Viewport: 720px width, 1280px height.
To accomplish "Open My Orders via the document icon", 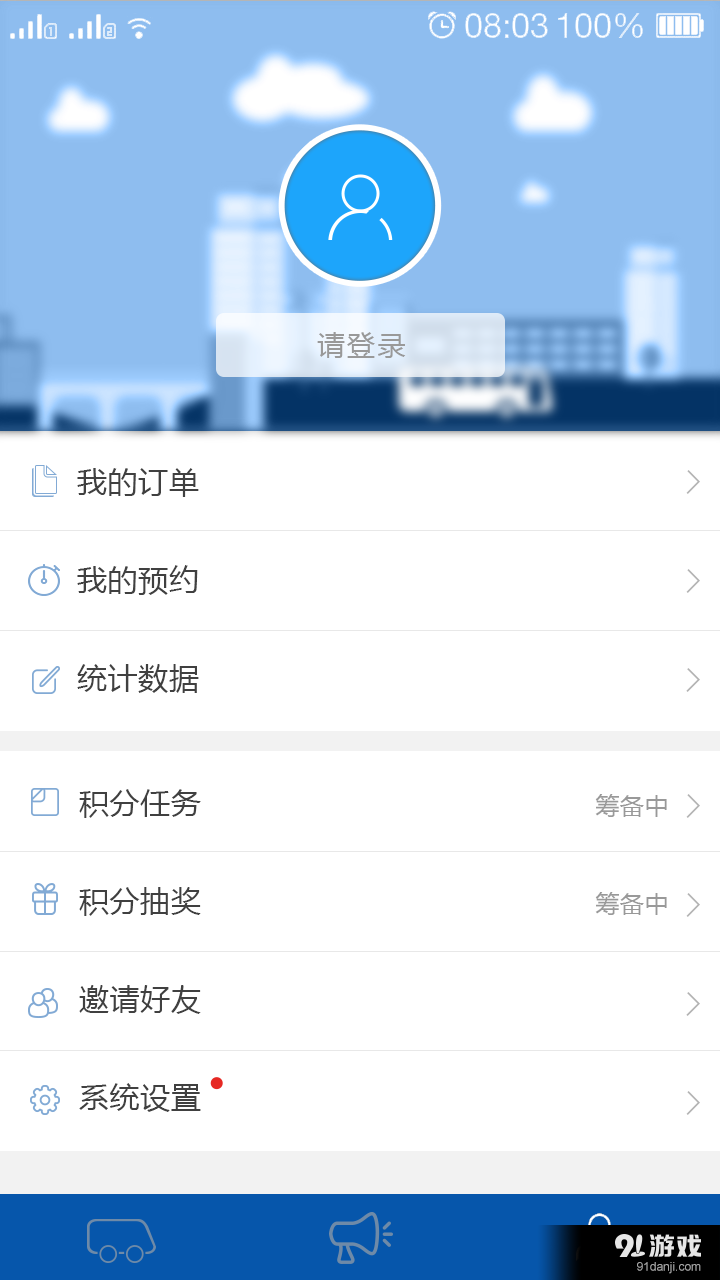I will 45,481.
